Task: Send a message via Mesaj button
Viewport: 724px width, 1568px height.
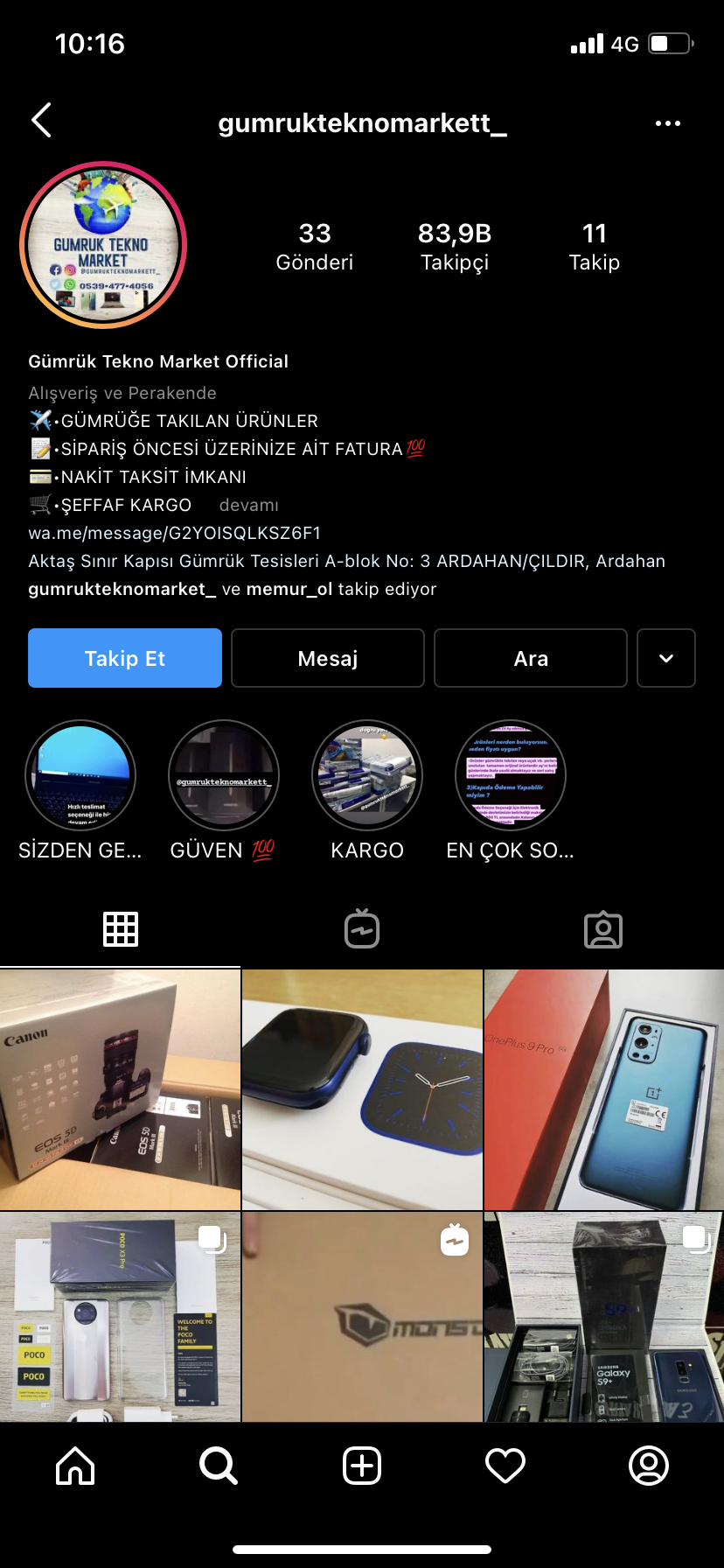Action: tap(328, 658)
